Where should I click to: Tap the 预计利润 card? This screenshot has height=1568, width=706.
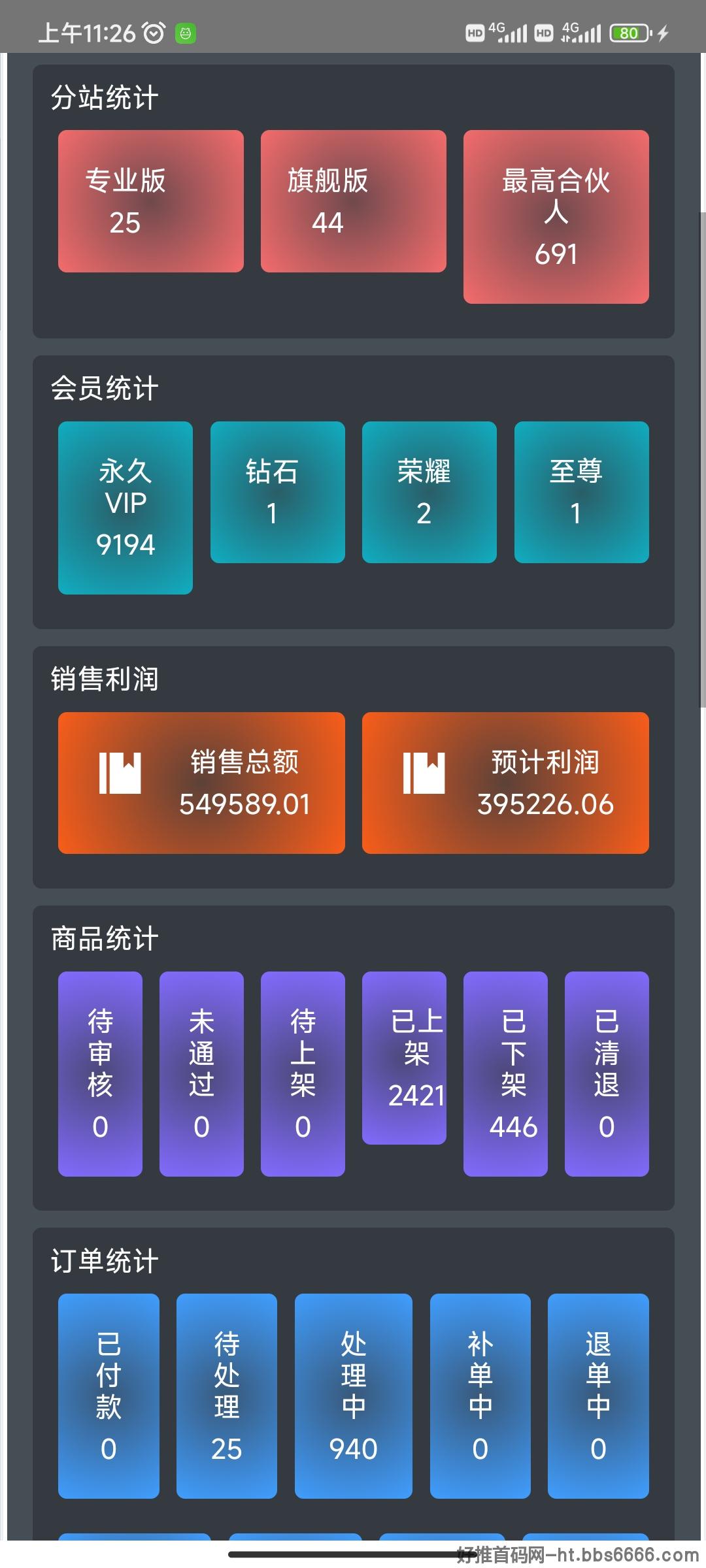tap(505, 783)
